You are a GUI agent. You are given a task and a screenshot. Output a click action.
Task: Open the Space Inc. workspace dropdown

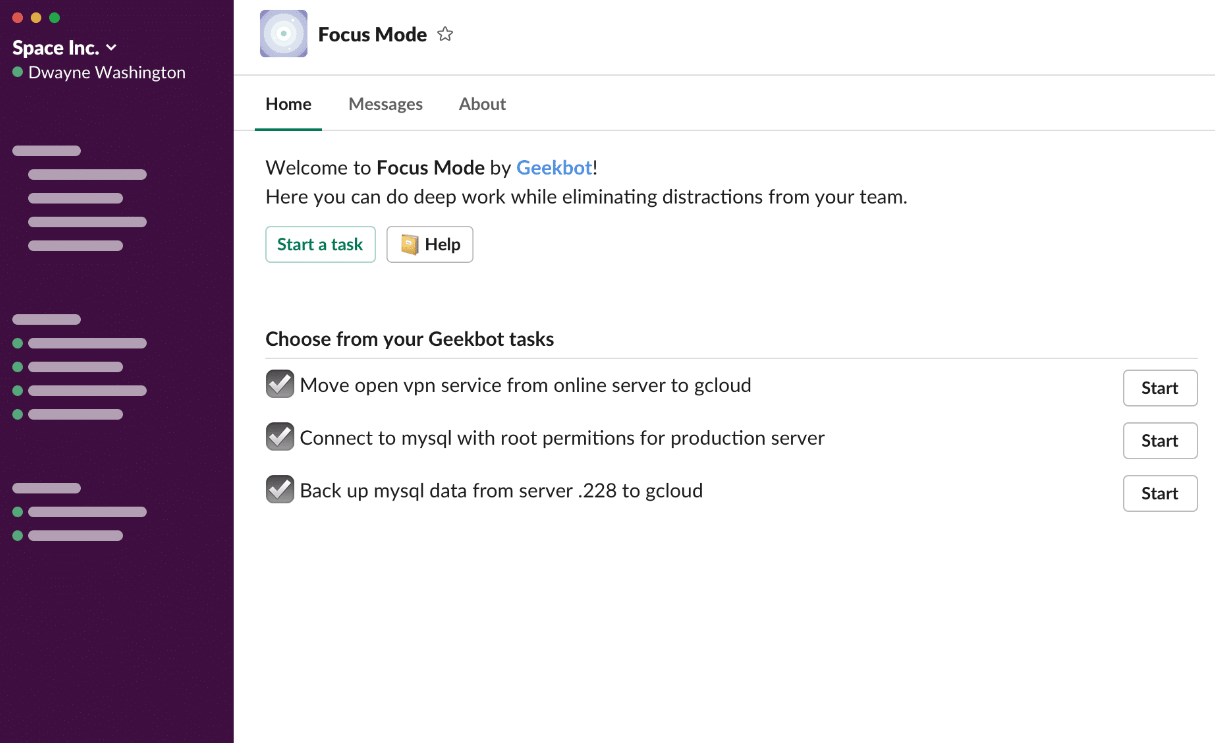click(65, 47)
